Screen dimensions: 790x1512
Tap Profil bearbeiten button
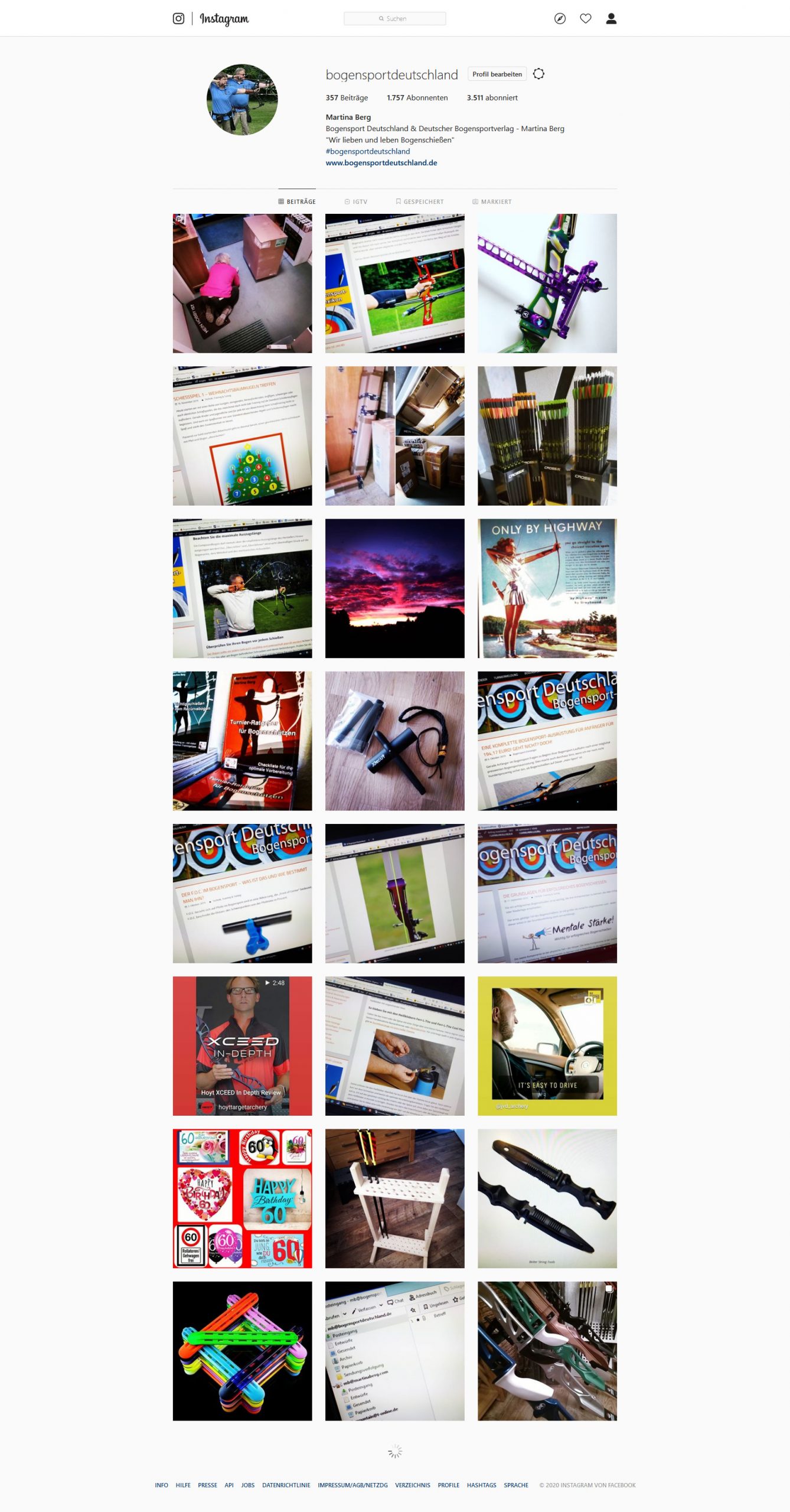[497, 74]
